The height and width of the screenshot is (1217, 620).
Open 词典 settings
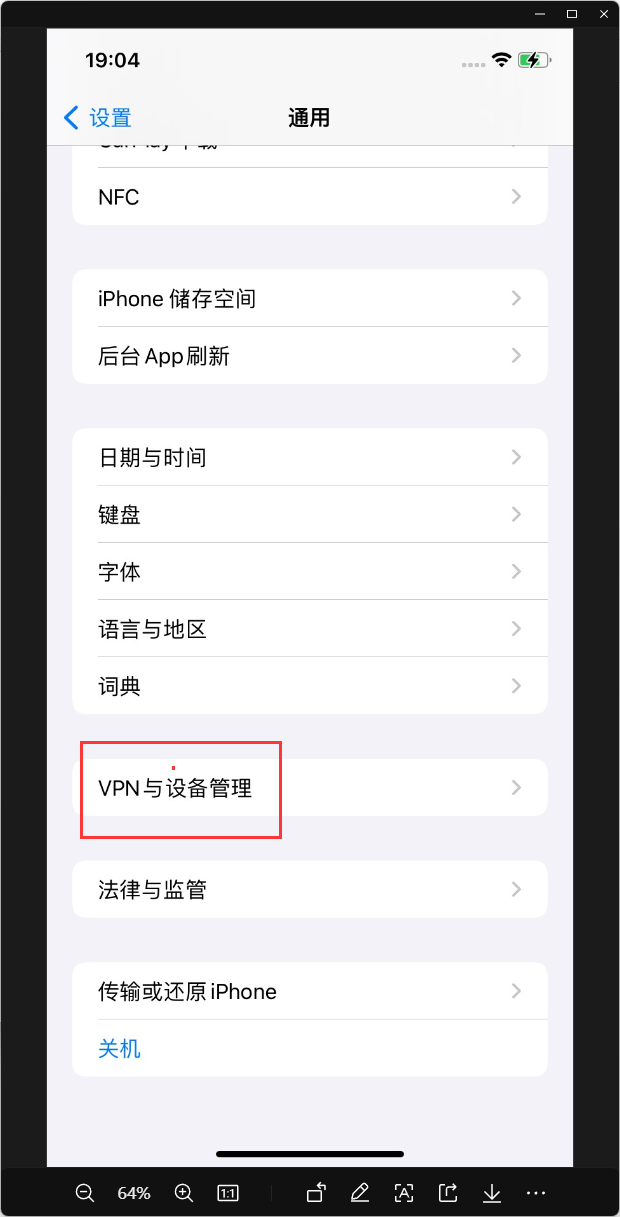click(309, 686)
